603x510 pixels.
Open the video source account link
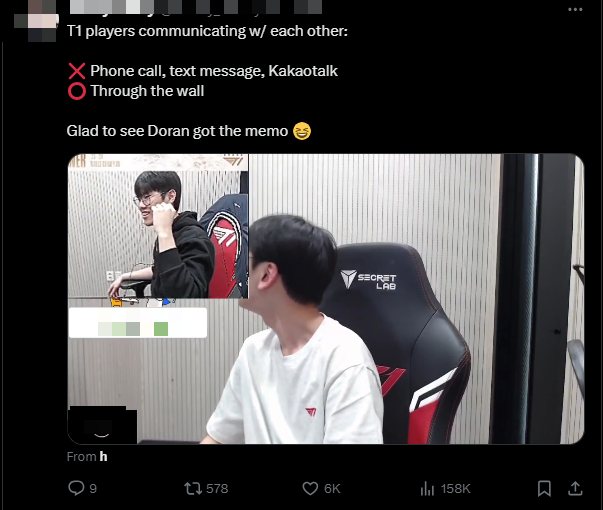pyautogui.click(x=103, y=457)
